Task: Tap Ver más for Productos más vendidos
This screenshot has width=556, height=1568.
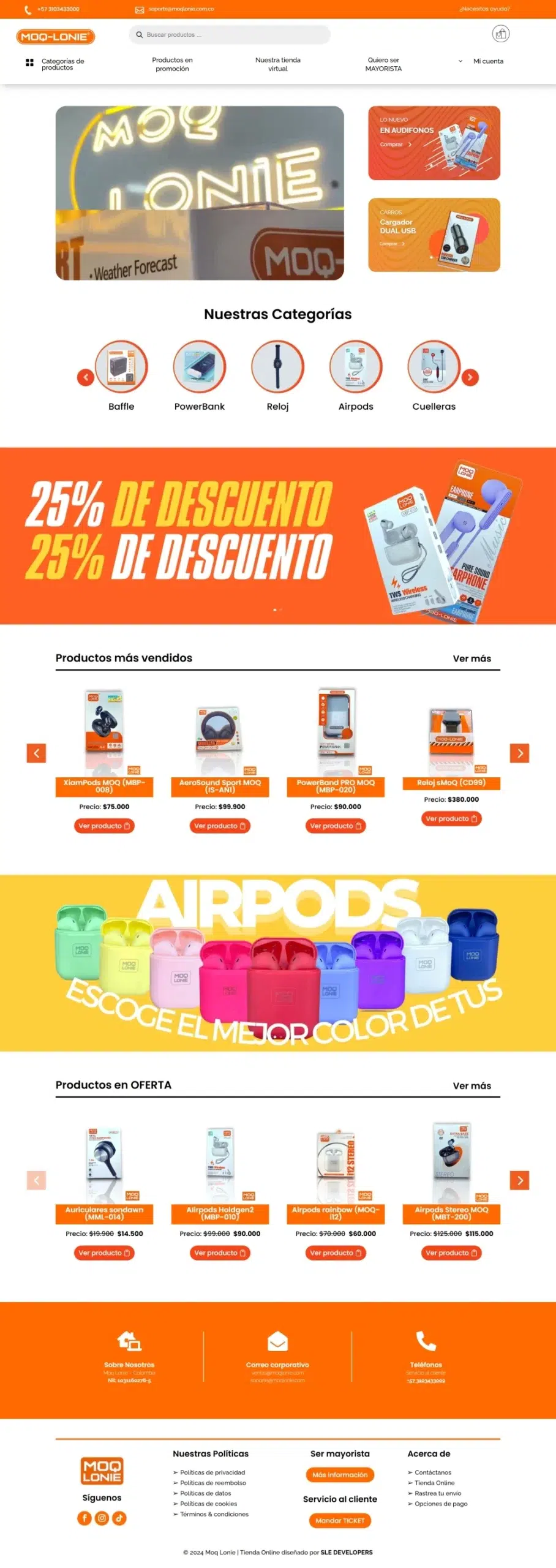Action: click(471, 658)
